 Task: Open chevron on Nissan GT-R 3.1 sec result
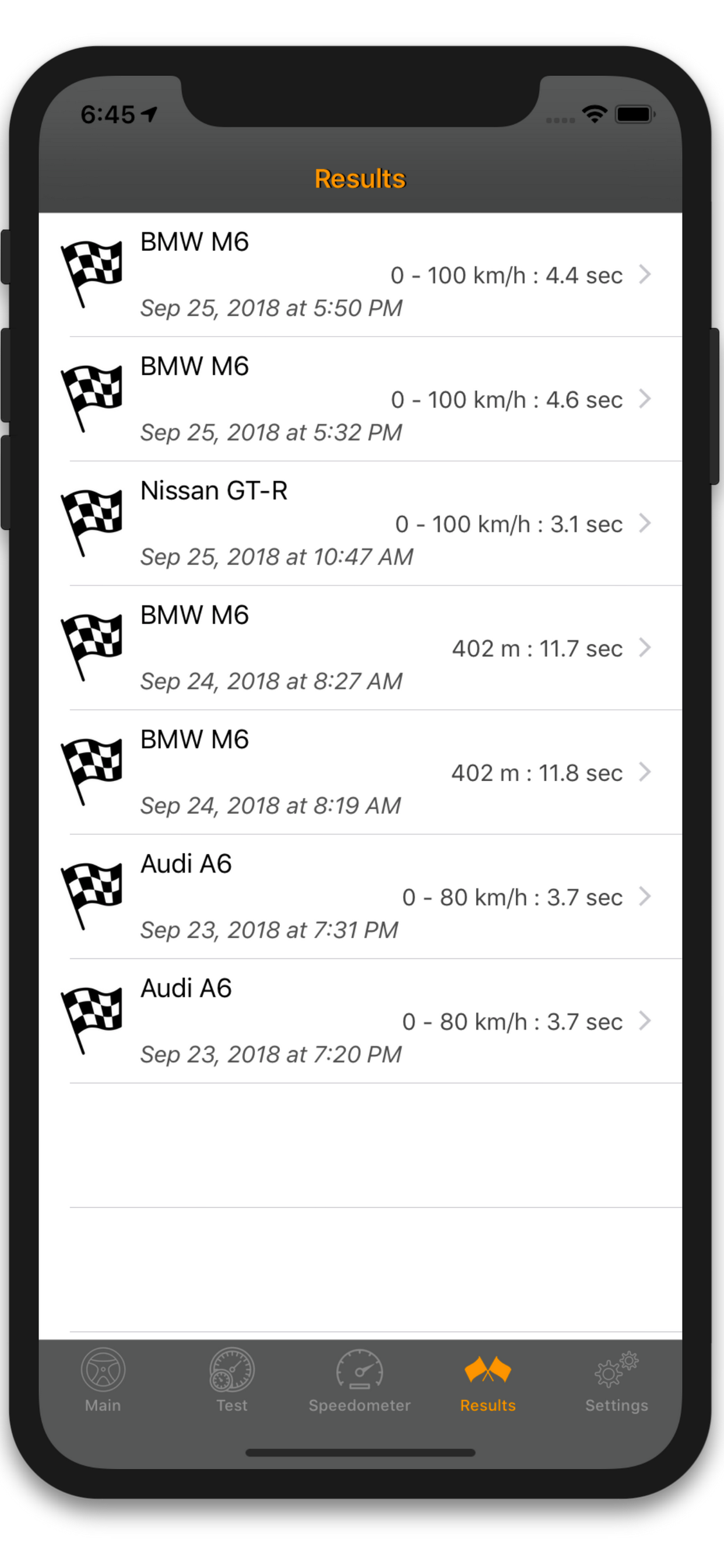[x=645, y=522]
